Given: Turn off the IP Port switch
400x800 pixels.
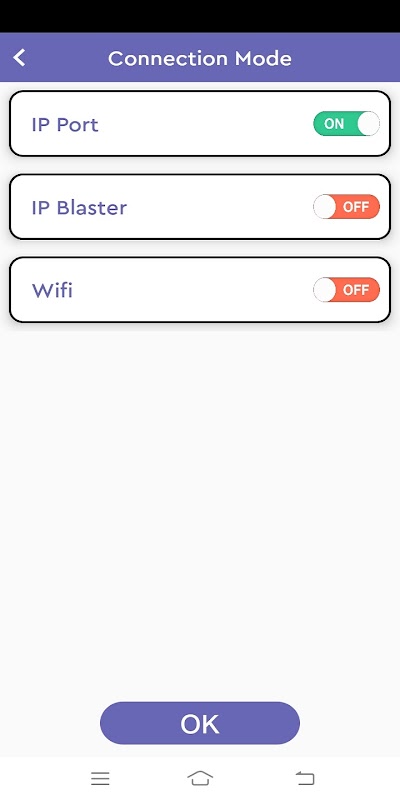Looking at the screenshot, I should pyautogui.click(x=346, y=123).
